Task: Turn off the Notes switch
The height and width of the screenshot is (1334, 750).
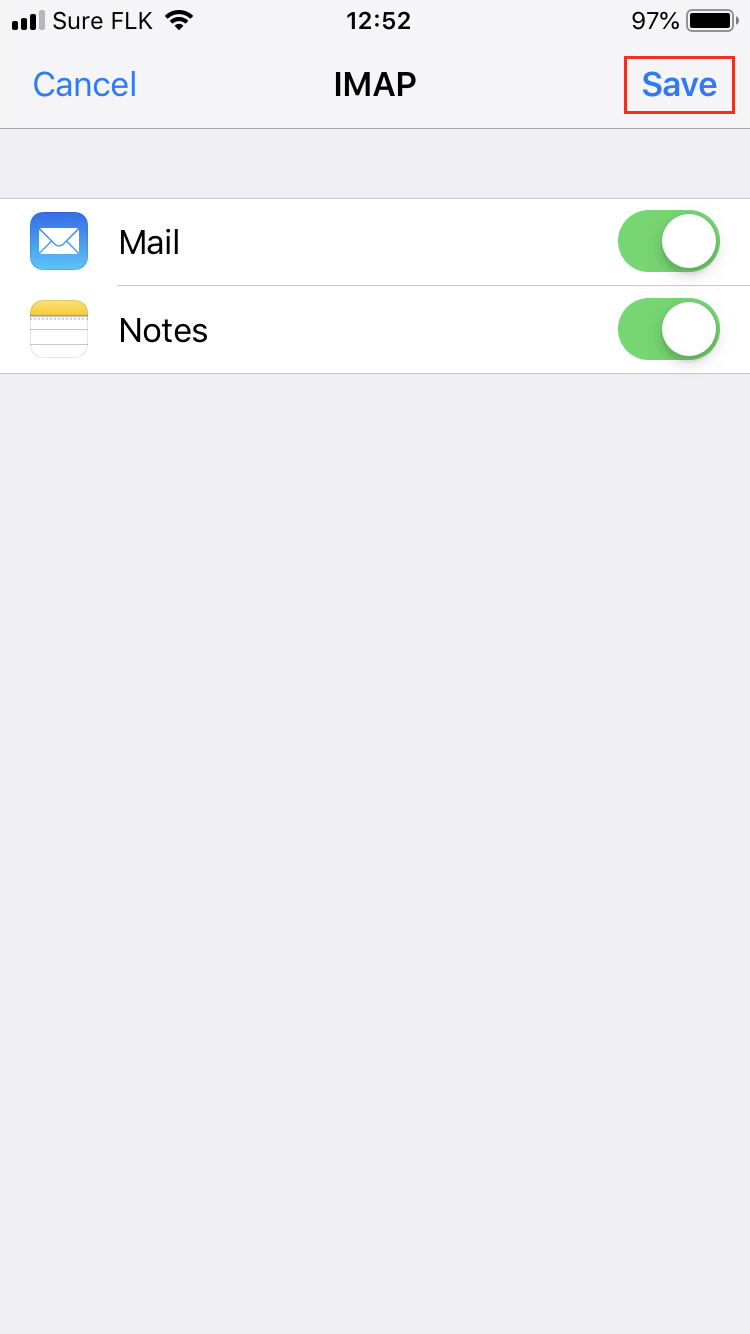Action: pyautogui.click(x=669, y=329)
